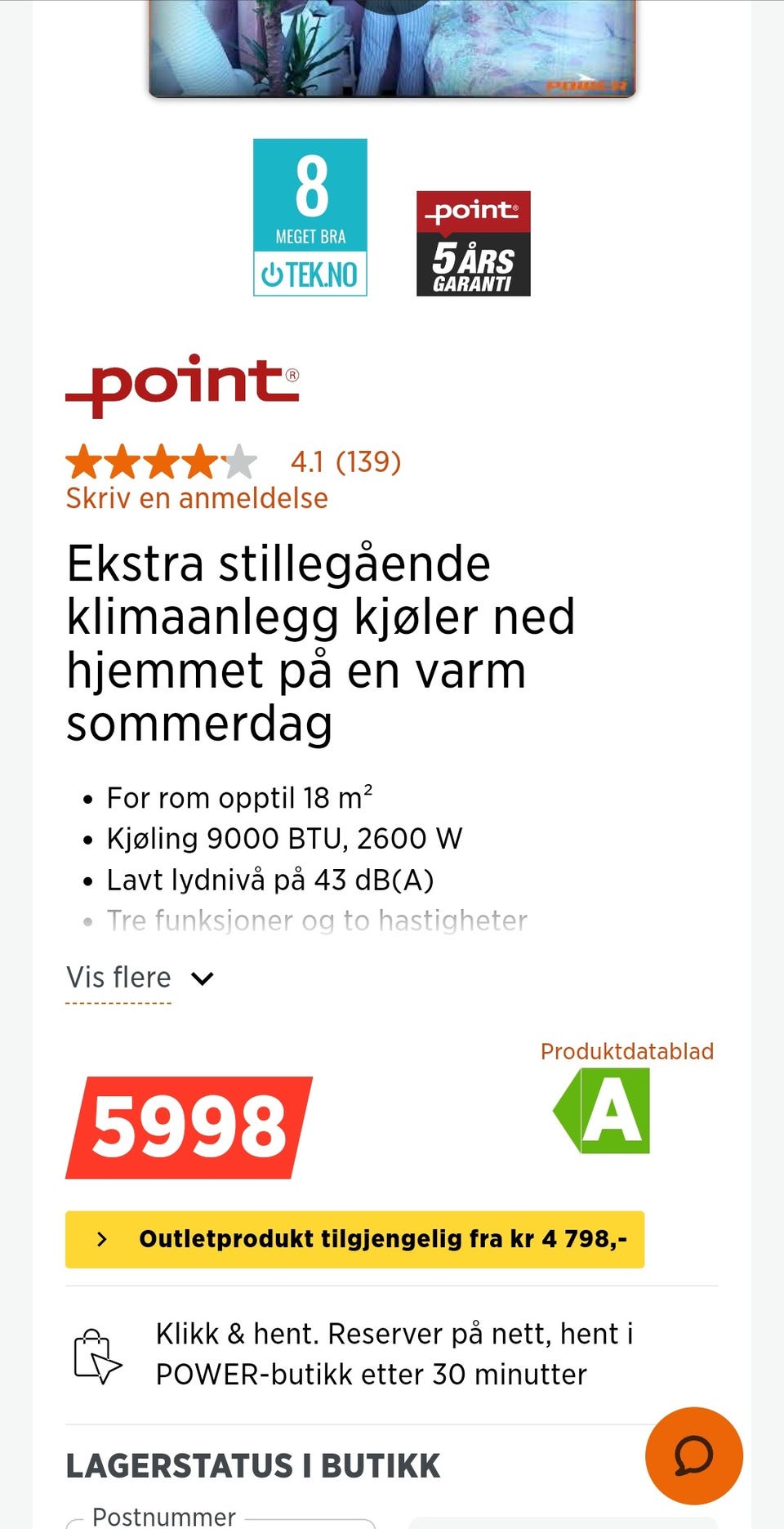Open the chat bubble in the corner
784x1529 pixels.
tap(693, 1457)
